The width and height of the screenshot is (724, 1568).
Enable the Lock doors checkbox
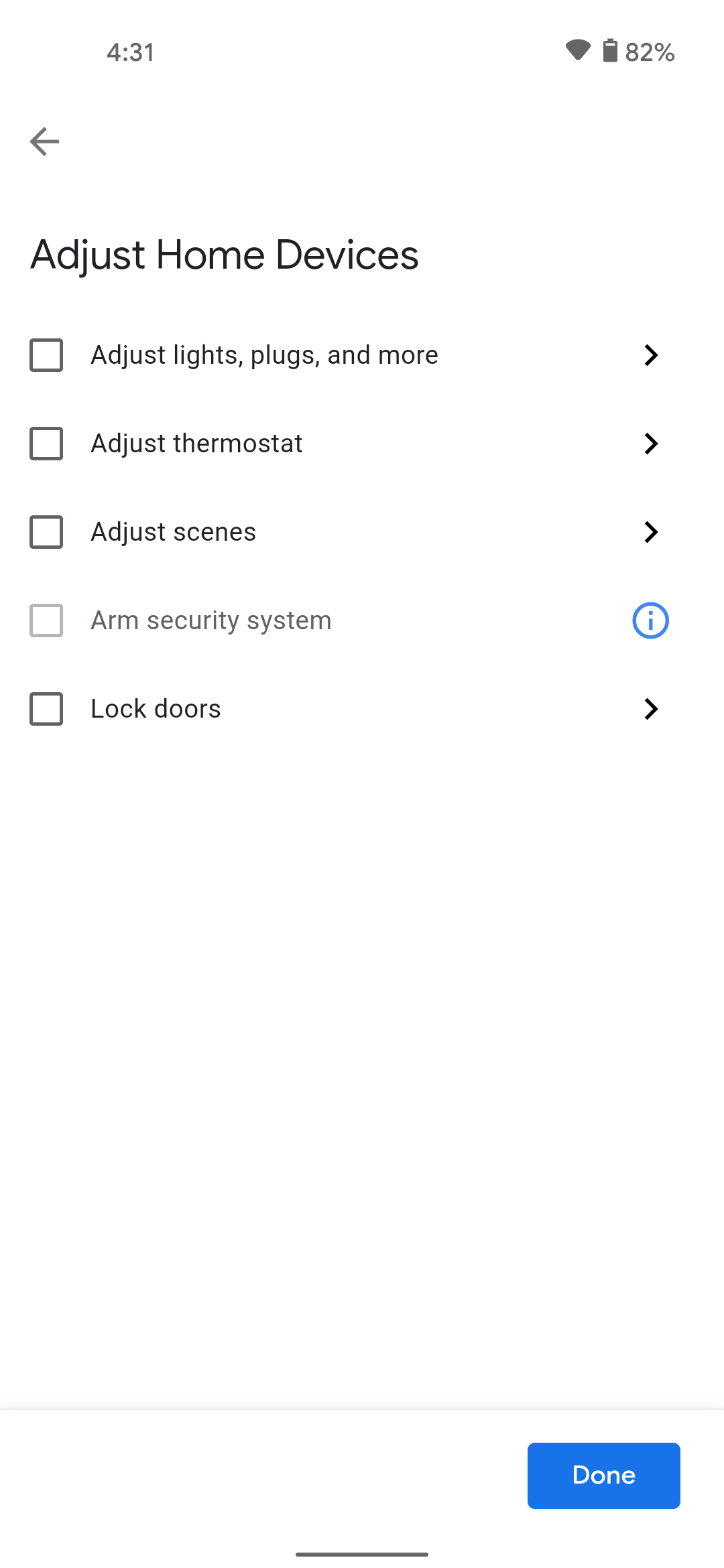(x=46, y=709)
